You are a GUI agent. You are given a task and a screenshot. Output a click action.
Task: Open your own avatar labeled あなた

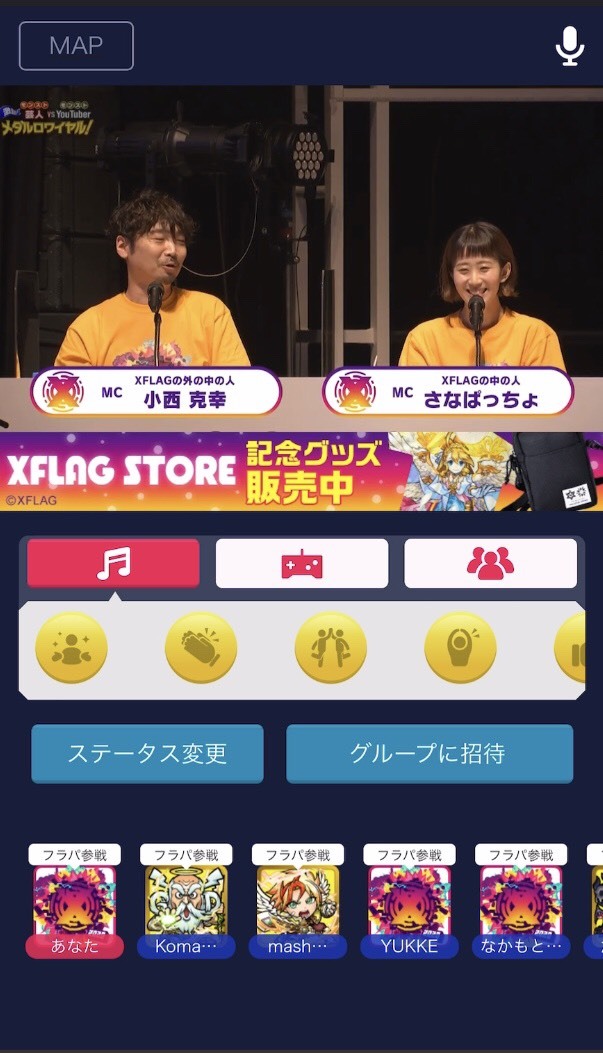click(75, 901)
